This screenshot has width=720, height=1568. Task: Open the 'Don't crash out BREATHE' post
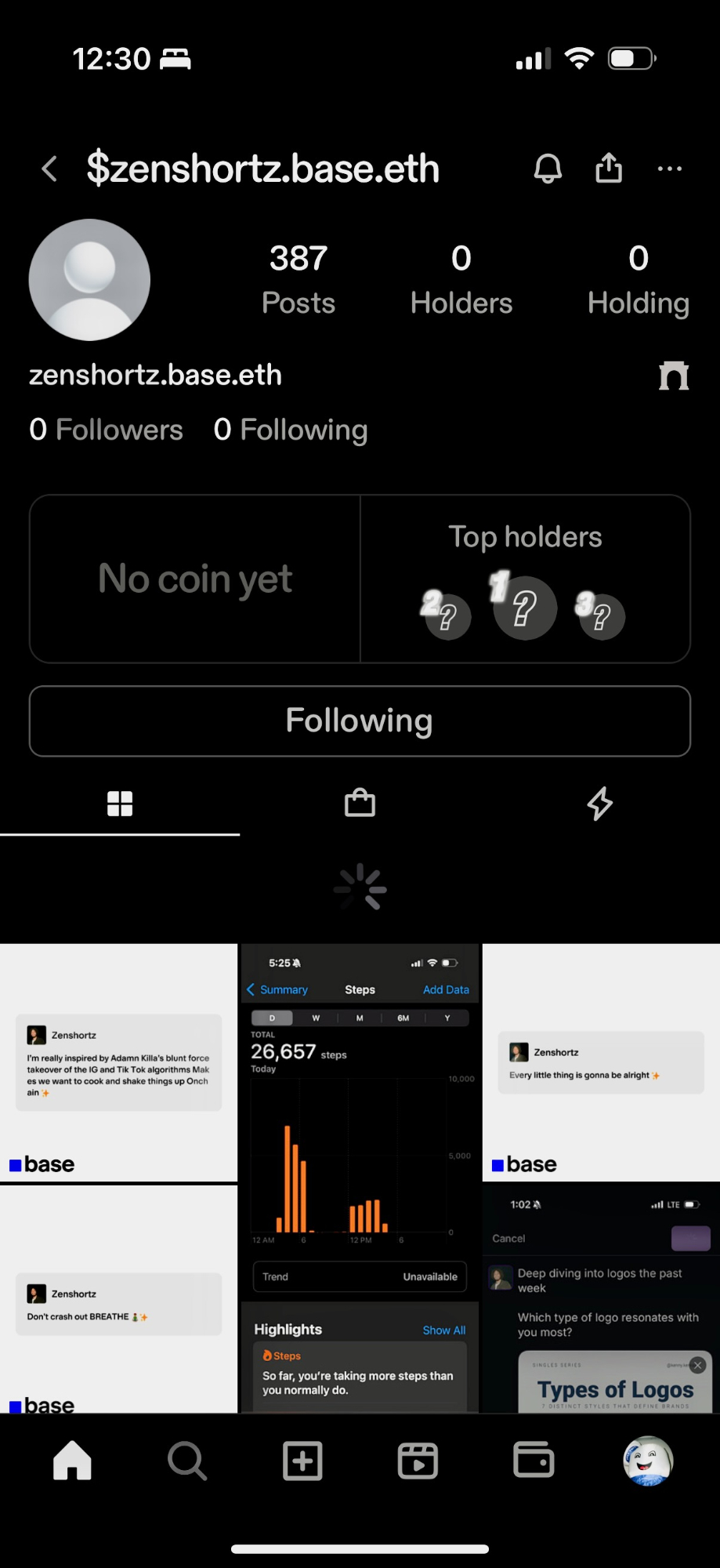(x=118, y=1301)
